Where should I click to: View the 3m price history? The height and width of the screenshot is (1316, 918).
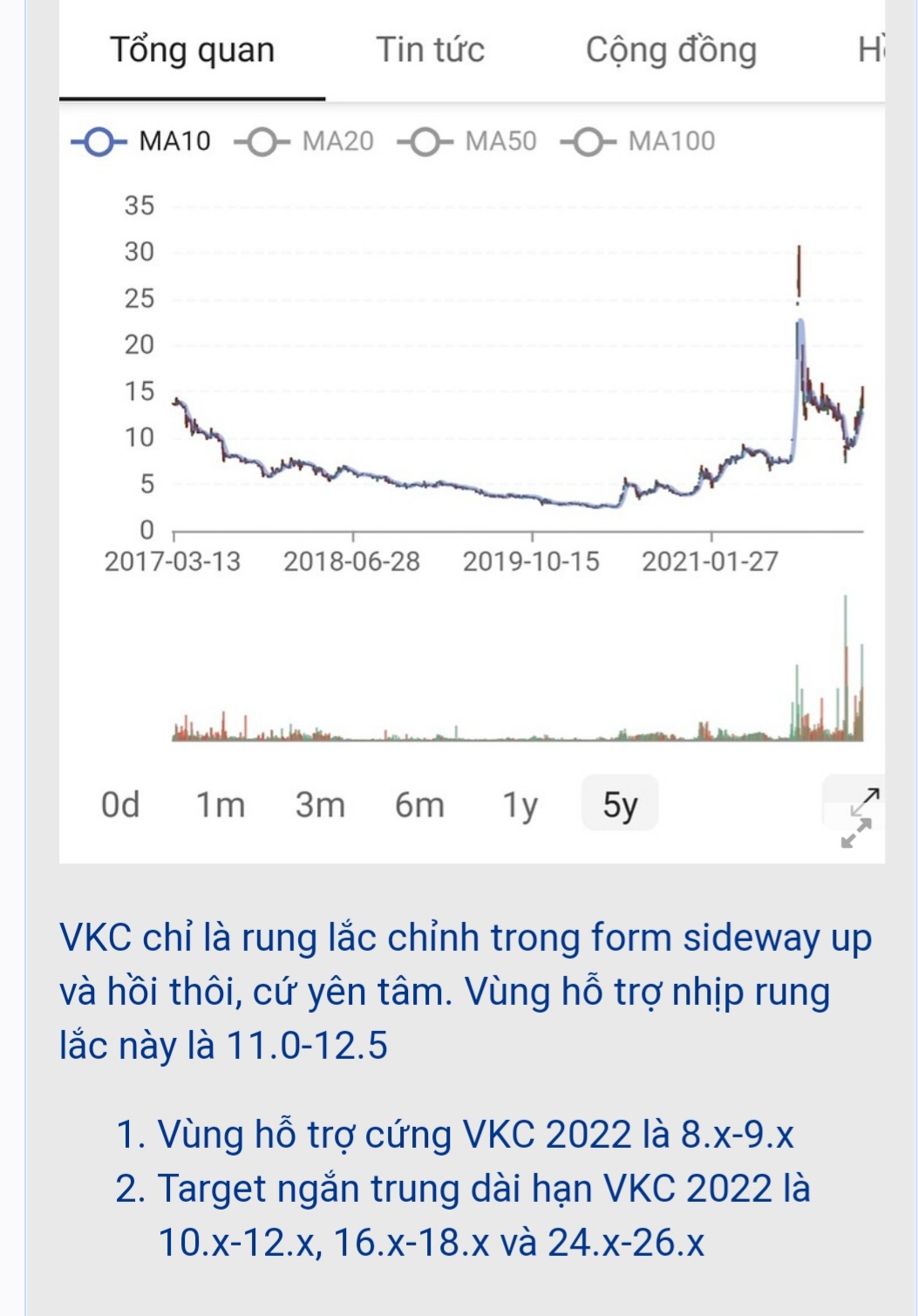tap(320, 804)
